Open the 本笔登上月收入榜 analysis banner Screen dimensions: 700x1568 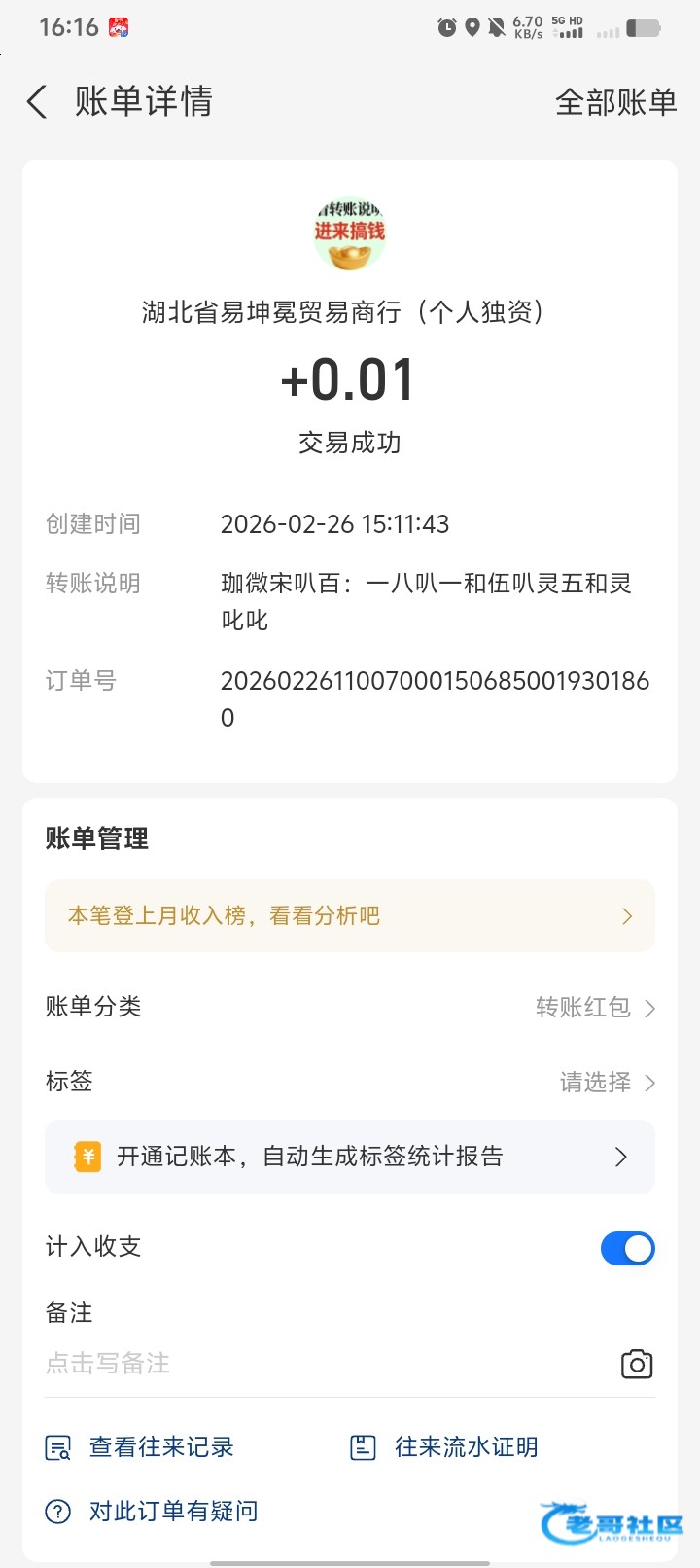click(350, 916)
